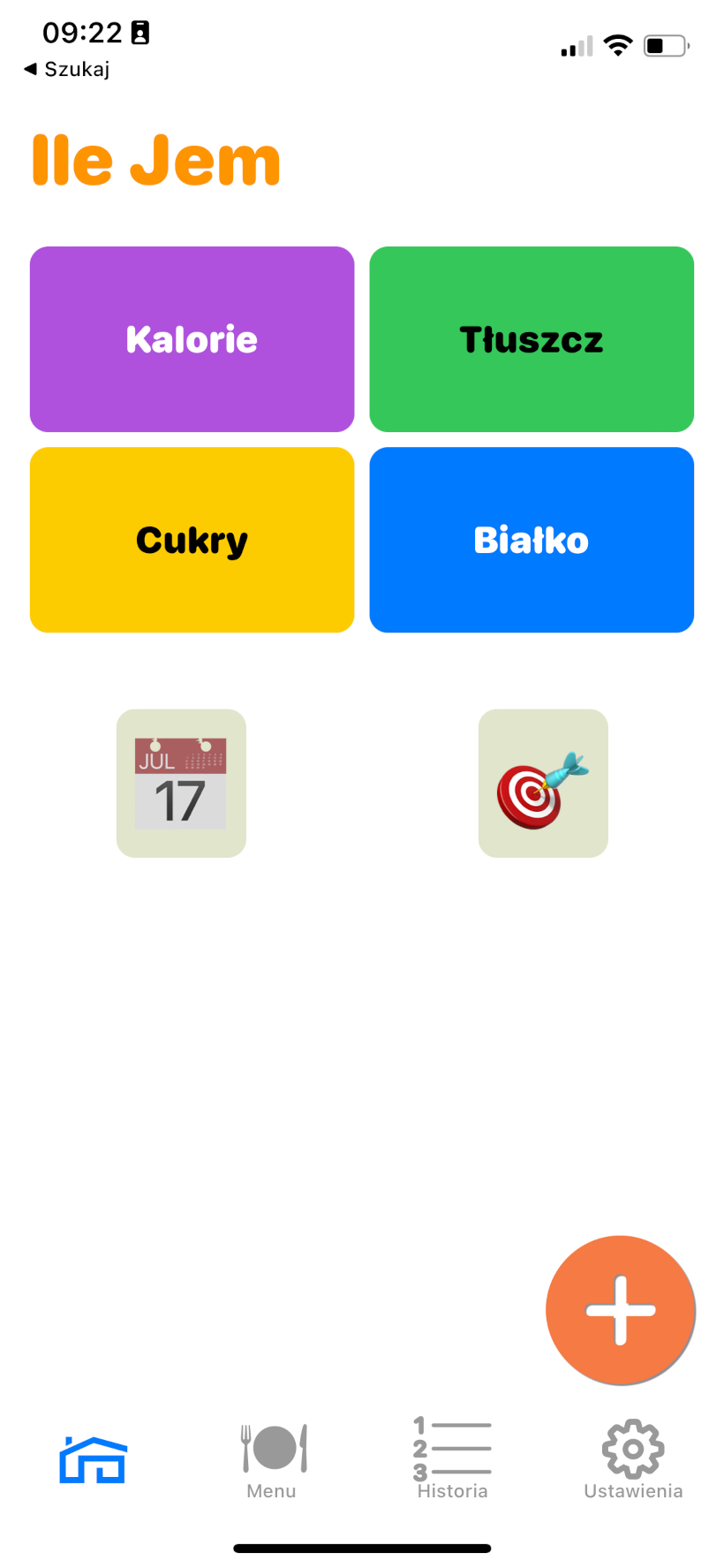Go to the Historia tab
The image size is (724, 1568).
pos(452,1460)
